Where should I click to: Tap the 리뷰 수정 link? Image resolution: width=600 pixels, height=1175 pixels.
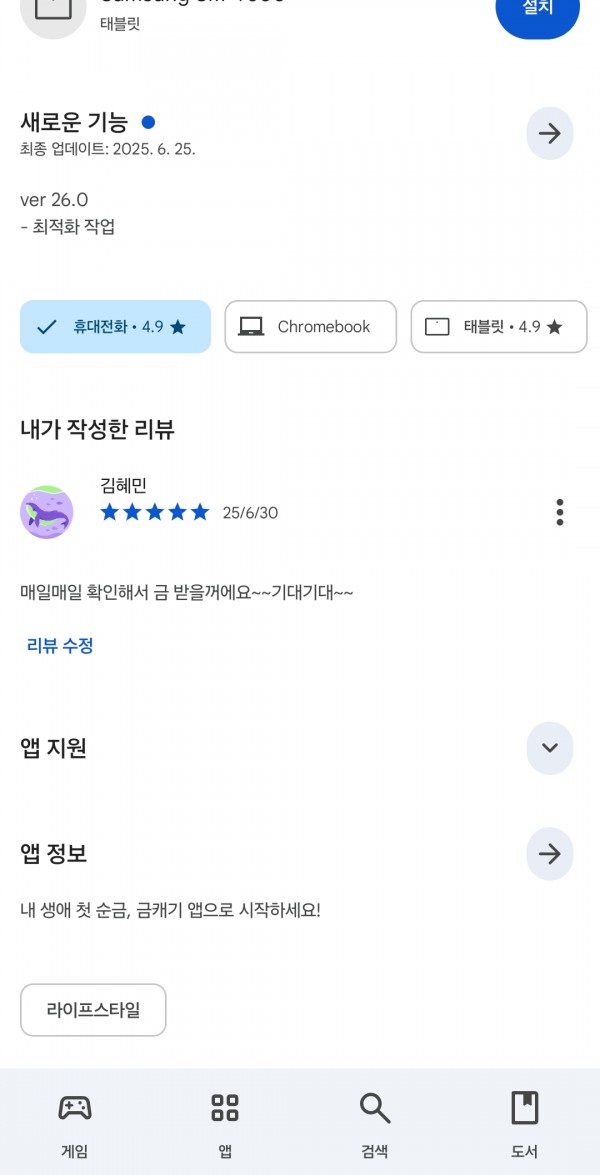[60, 645]
